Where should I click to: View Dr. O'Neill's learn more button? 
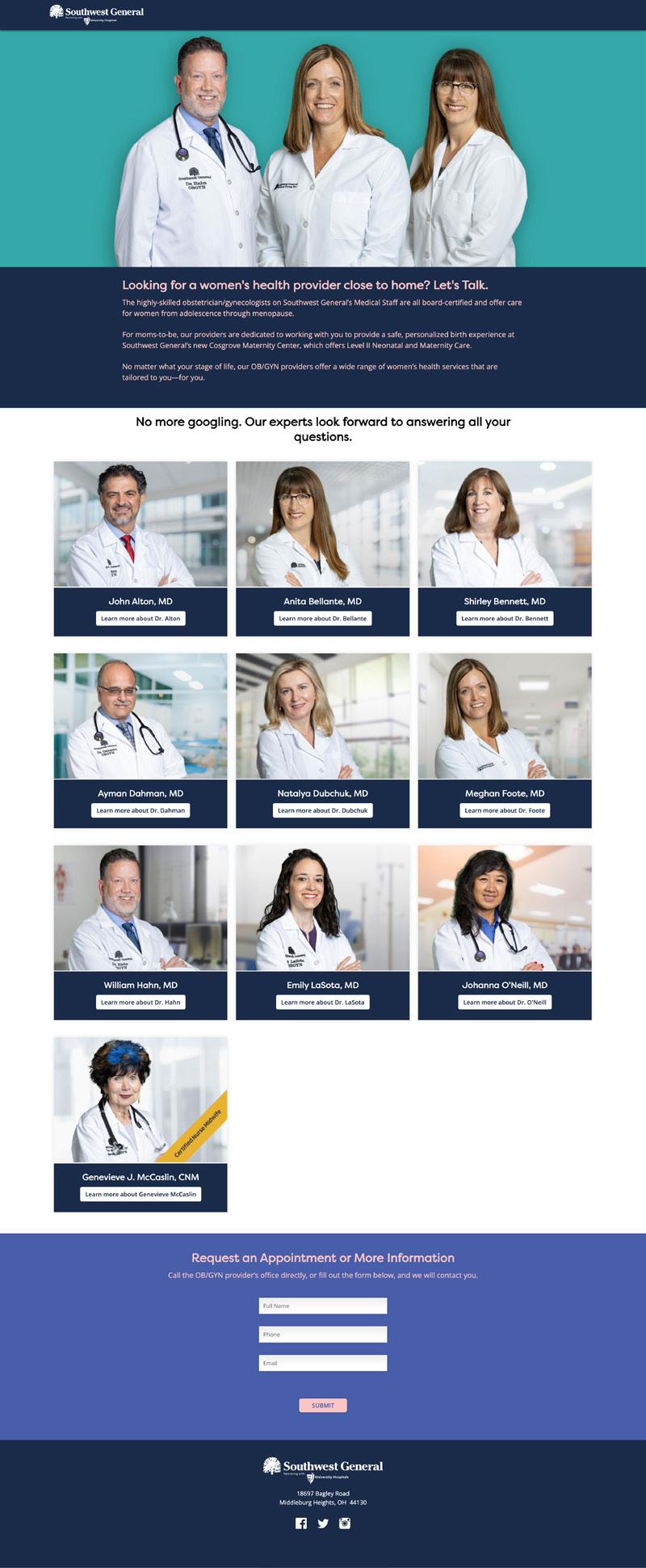tap(505, 1002)
